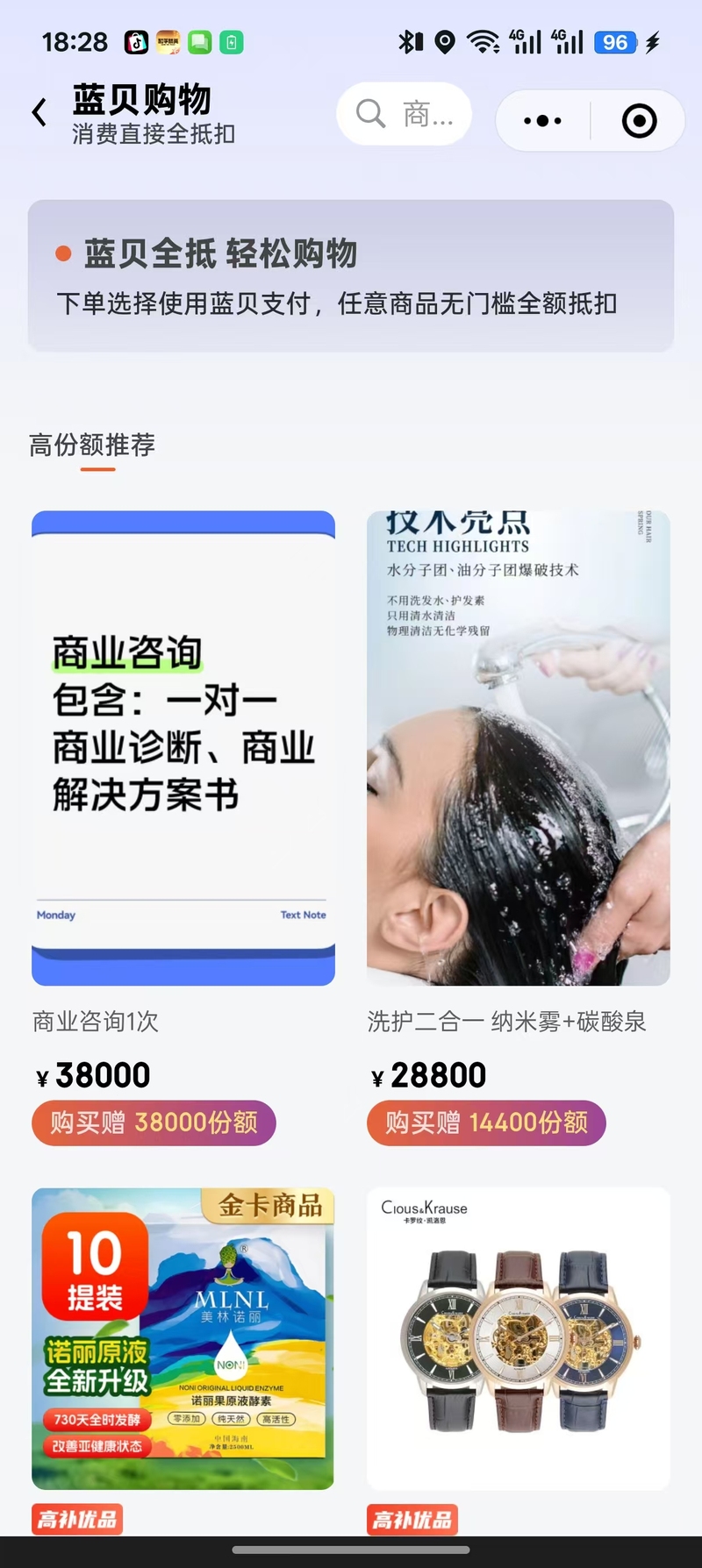Tap the 购买赠 14400份额 button
The height and width of the screenshot is (1568, 702).
pyautogui.click(x=486, y=1123)
